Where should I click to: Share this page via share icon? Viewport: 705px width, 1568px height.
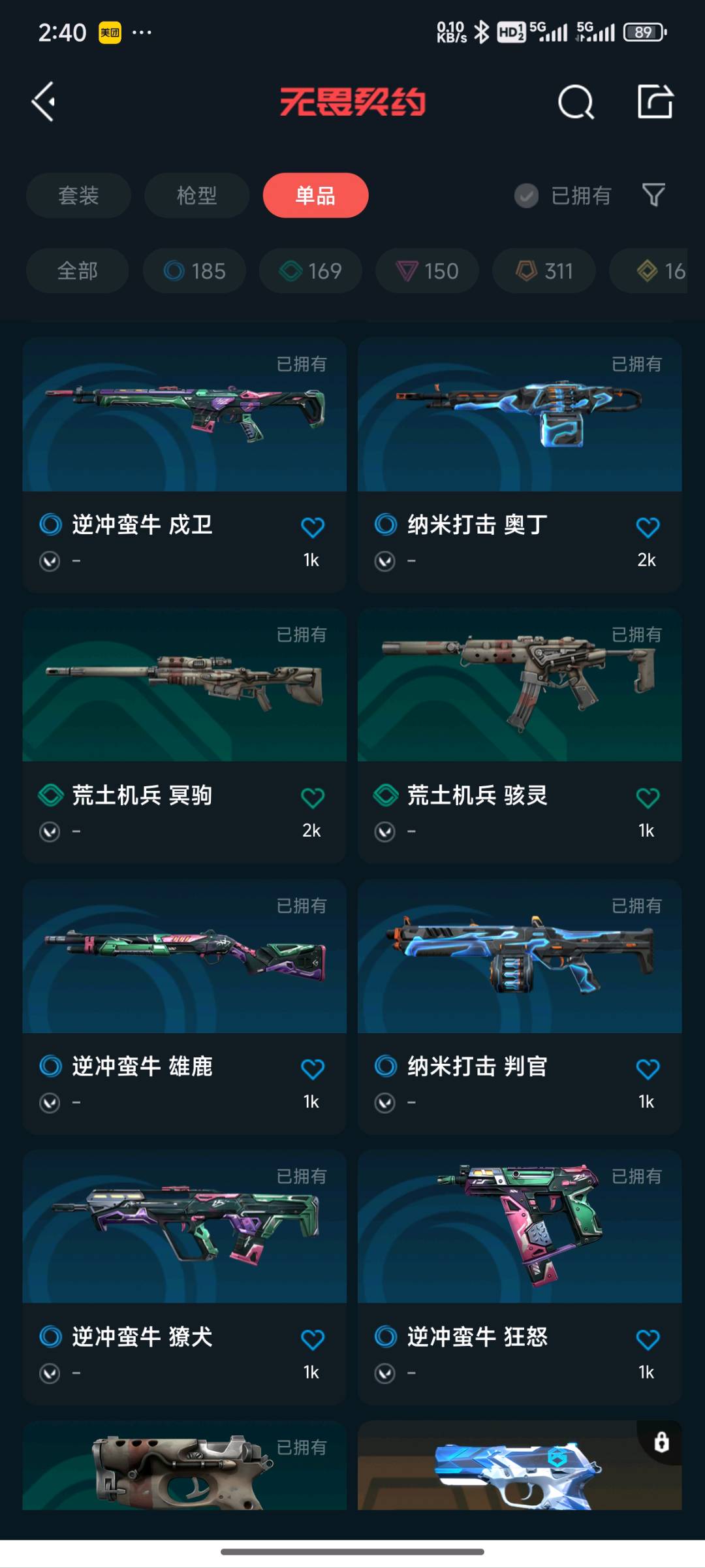pos(655,102)
